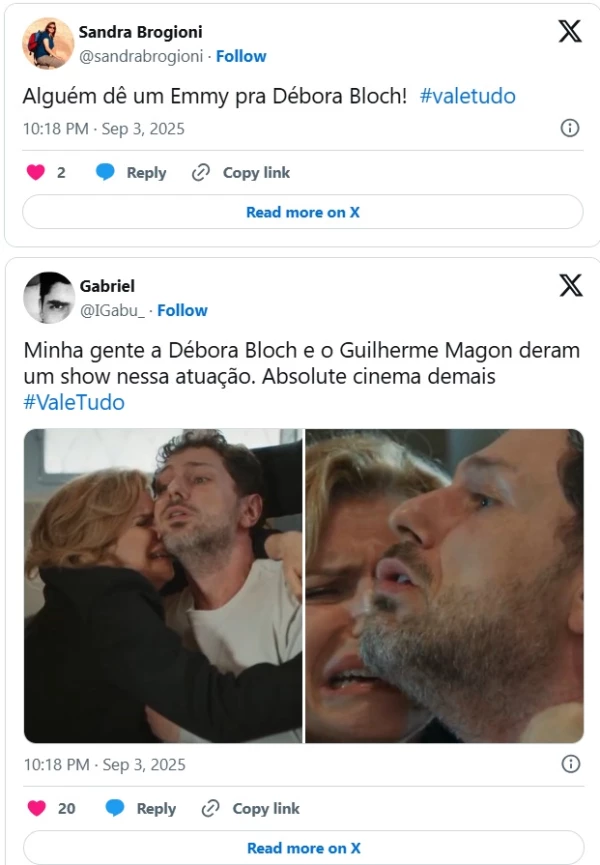Viewport: 600px width, 865px height.
Task: Copy link of Gabriel's tweet
Action: pos(251,808)
